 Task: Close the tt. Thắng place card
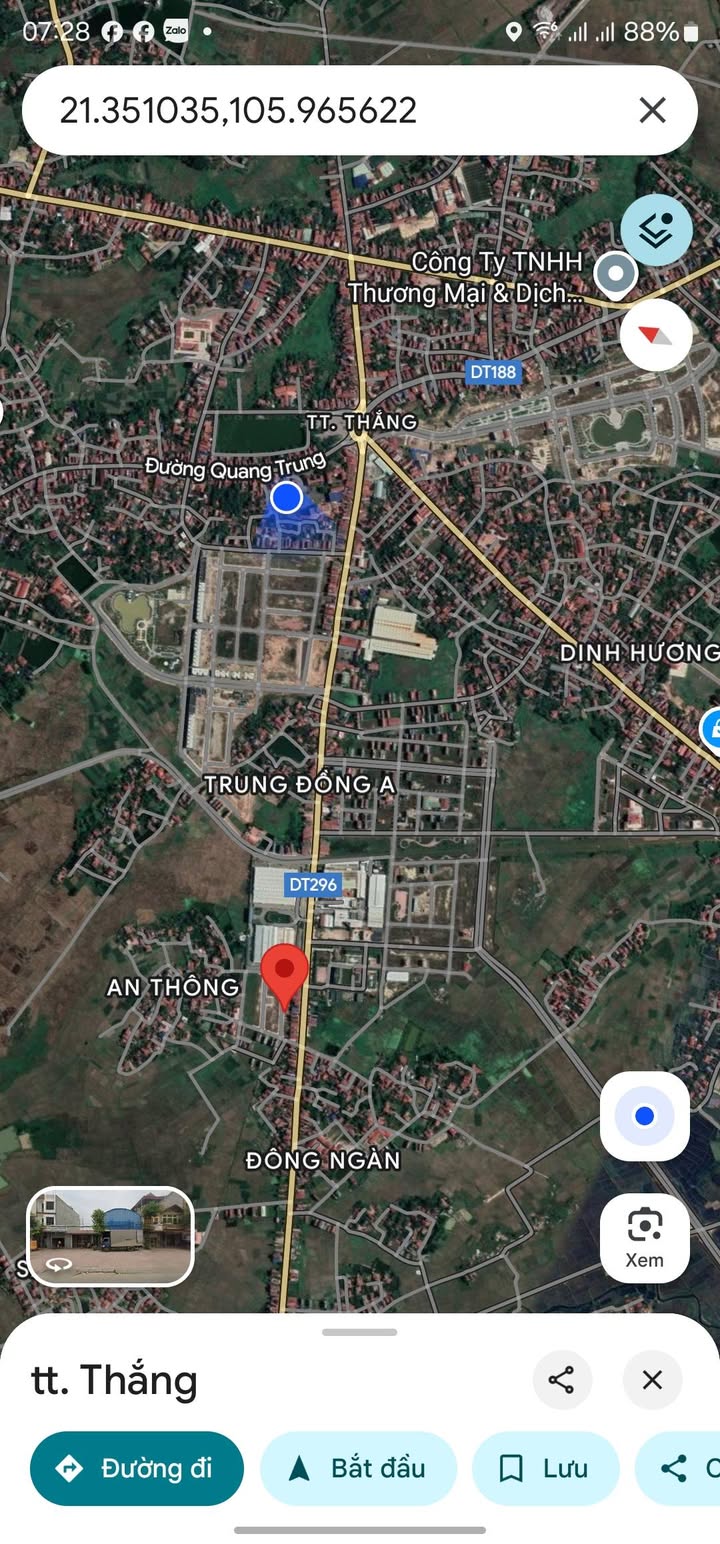[652, 1380]
